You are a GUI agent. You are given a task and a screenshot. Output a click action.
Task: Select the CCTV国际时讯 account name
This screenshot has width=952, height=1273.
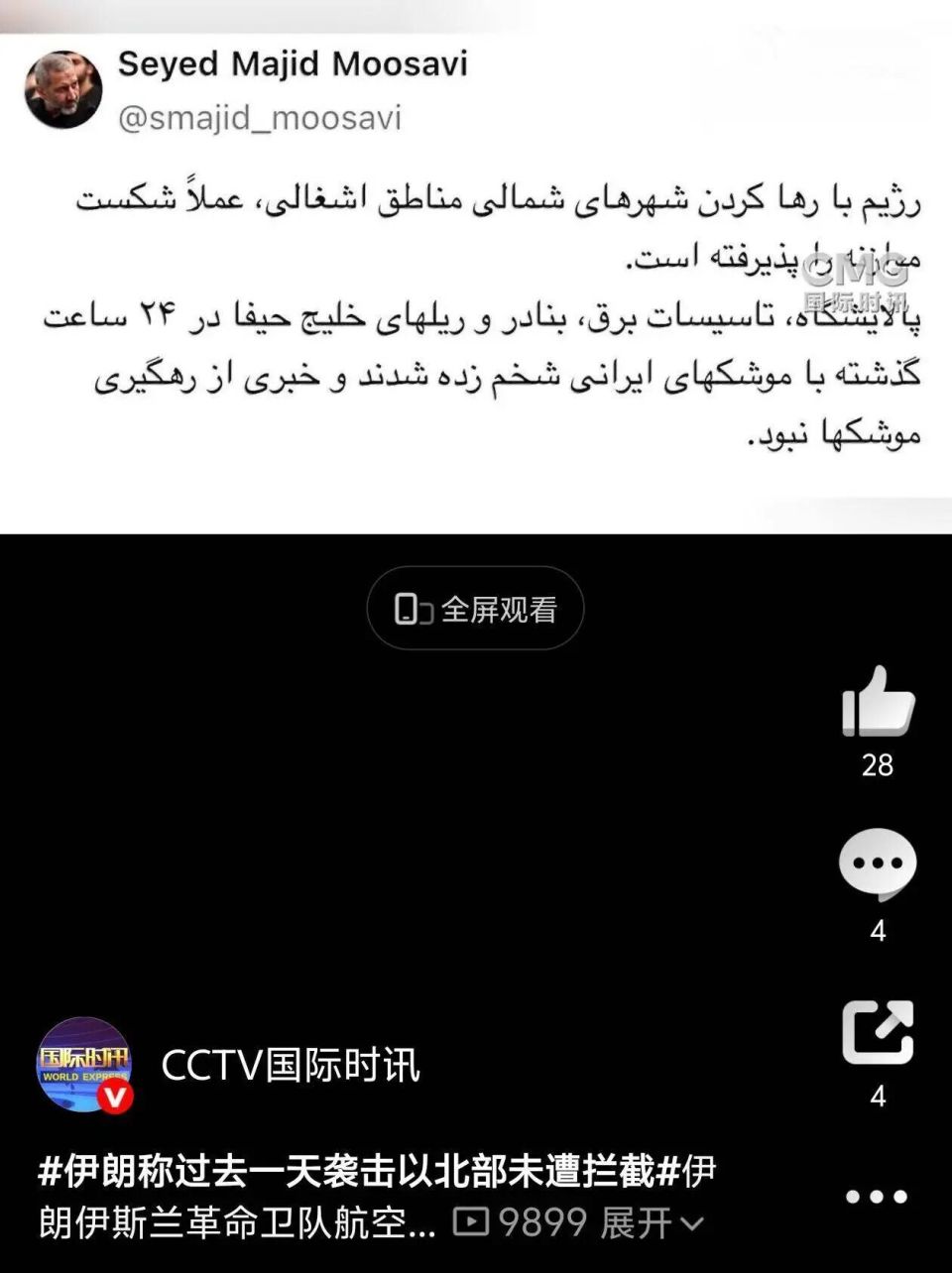pos(288,1063)
